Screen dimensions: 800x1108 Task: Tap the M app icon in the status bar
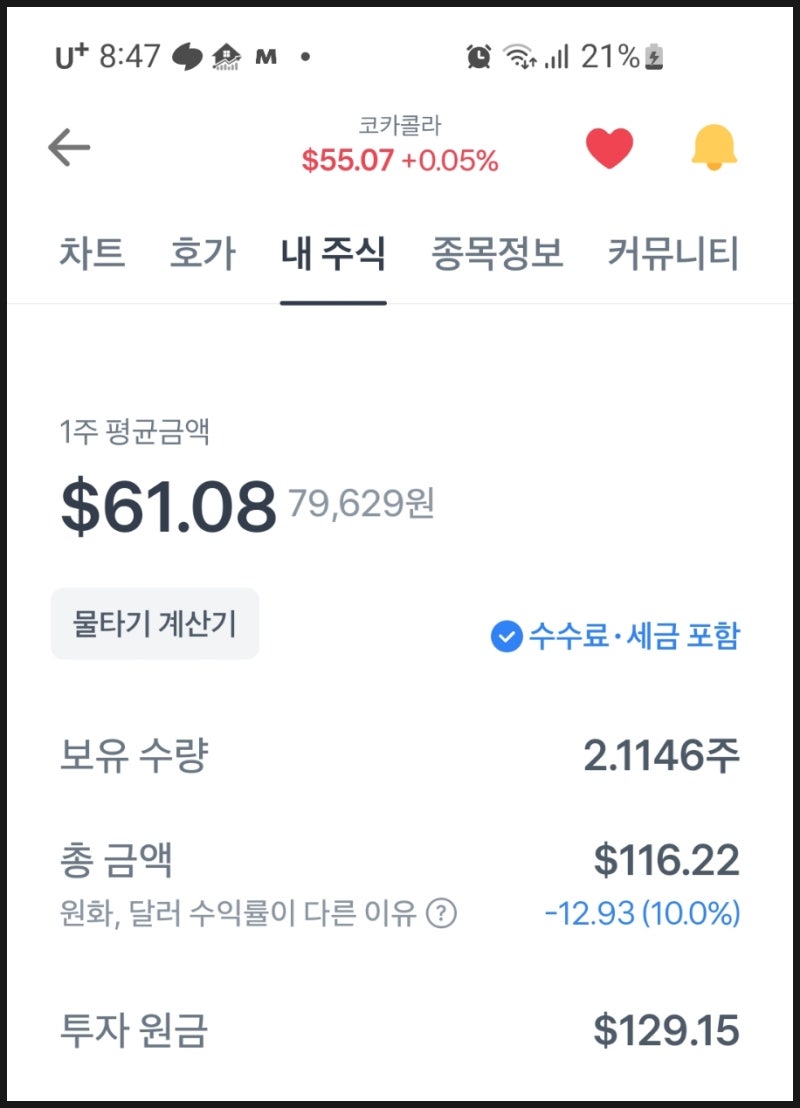click(263, 56)
